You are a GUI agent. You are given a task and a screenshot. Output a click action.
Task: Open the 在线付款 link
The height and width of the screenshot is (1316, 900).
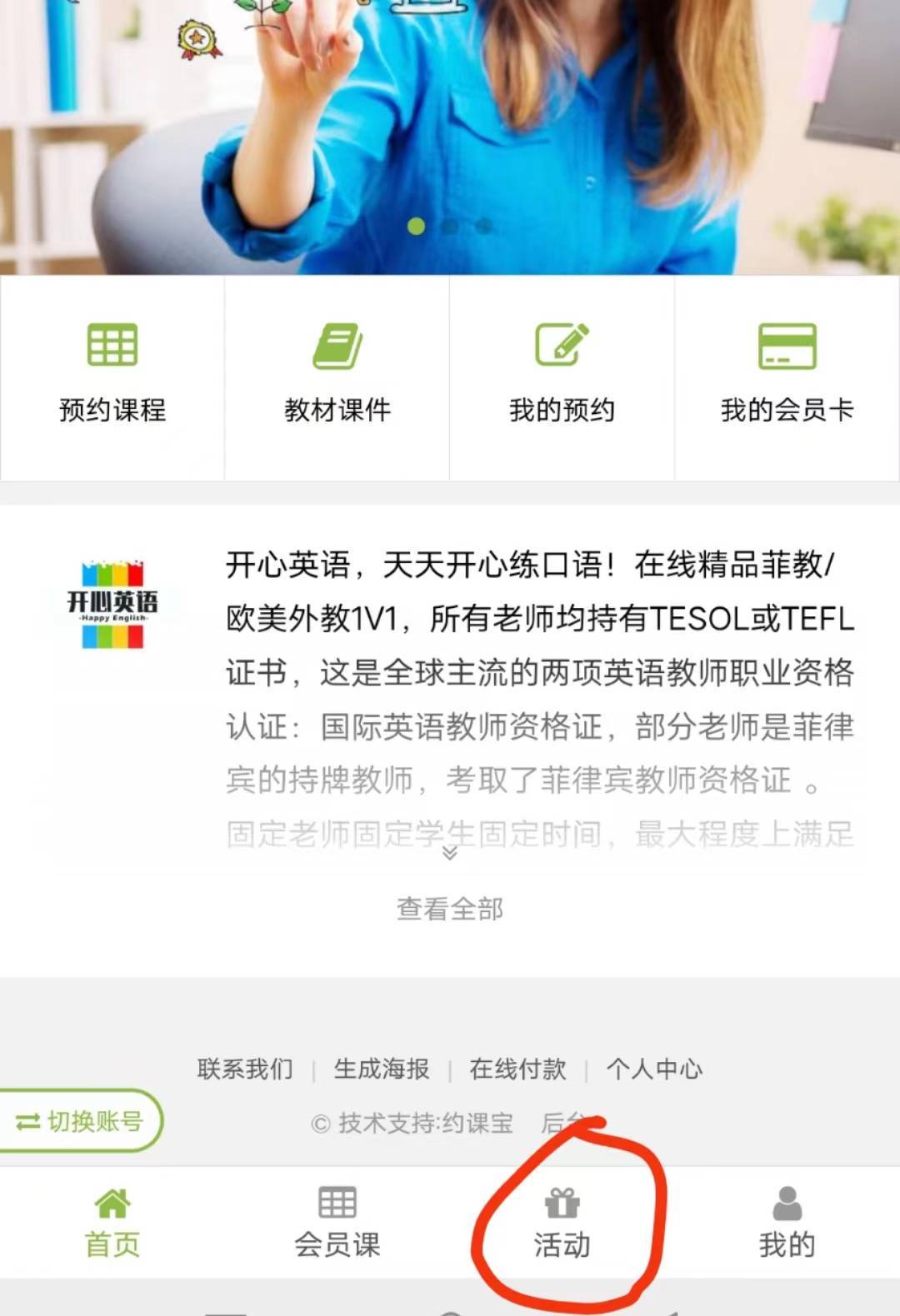click(x=517, y=1069)
